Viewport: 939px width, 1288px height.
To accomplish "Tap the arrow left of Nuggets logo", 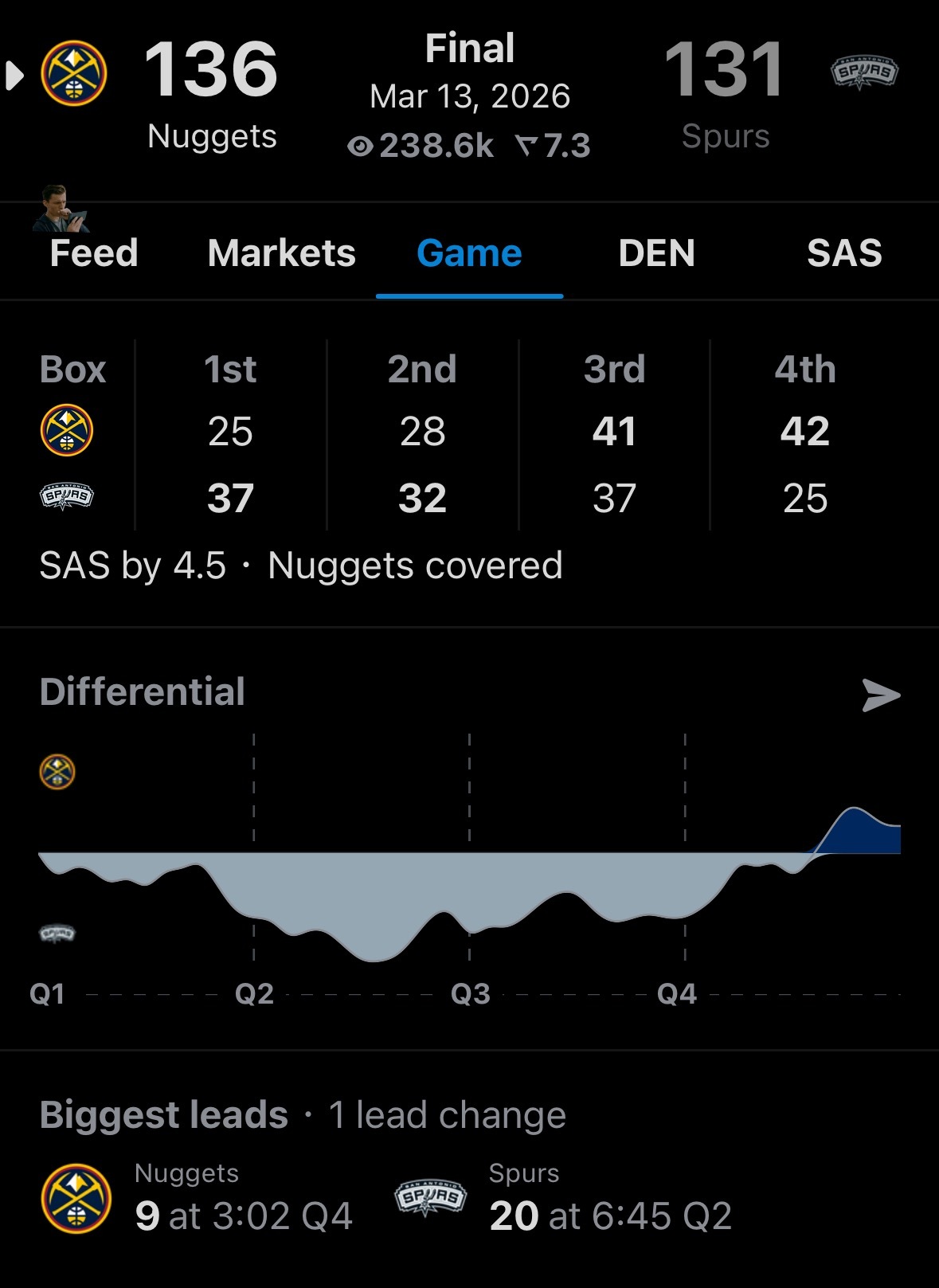I will (14, 75).
